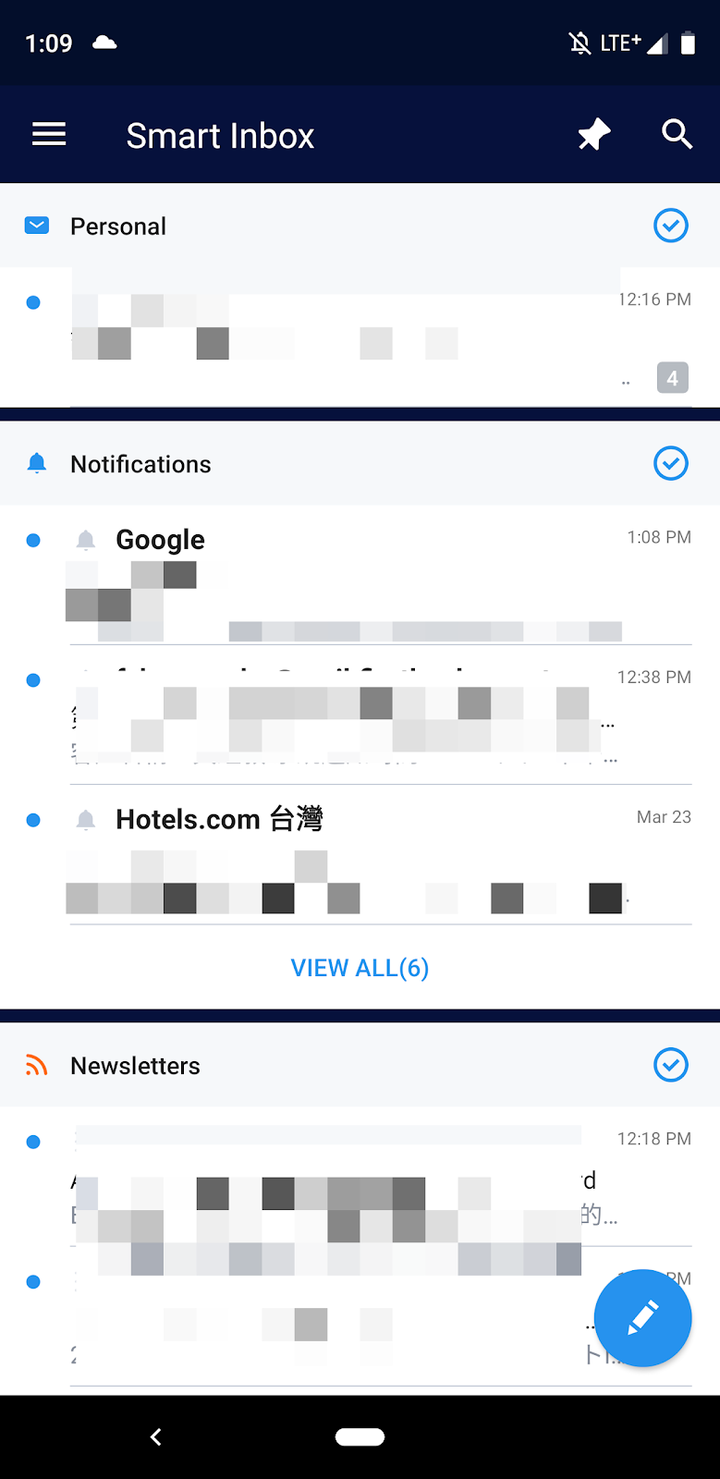Viewport: 720px width, 1479px height.
Task: Go back with the system back button
Action: [156, 1437]
